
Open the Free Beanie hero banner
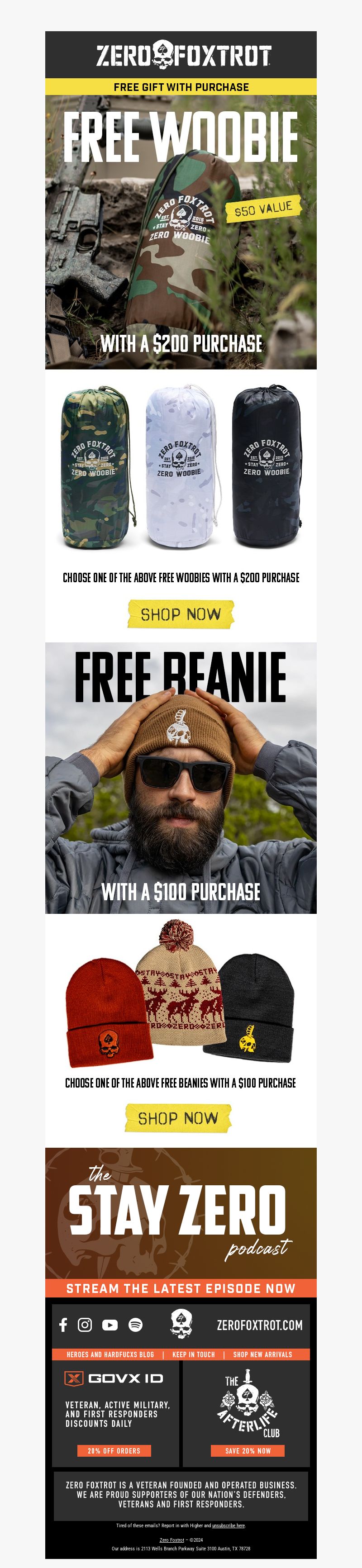coord(181,777)
